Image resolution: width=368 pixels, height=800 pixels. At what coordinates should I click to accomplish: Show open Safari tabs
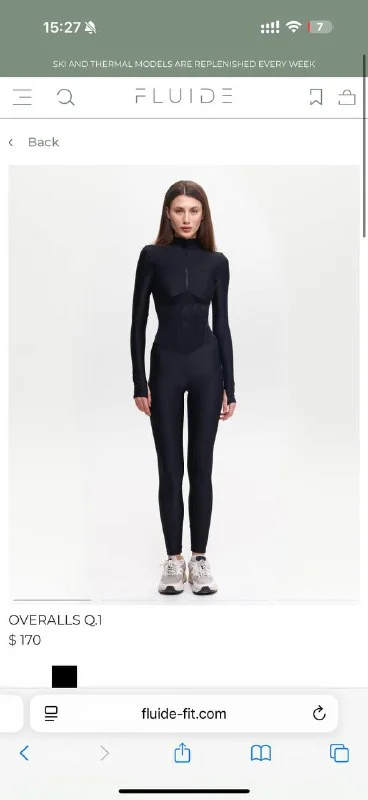339,753
